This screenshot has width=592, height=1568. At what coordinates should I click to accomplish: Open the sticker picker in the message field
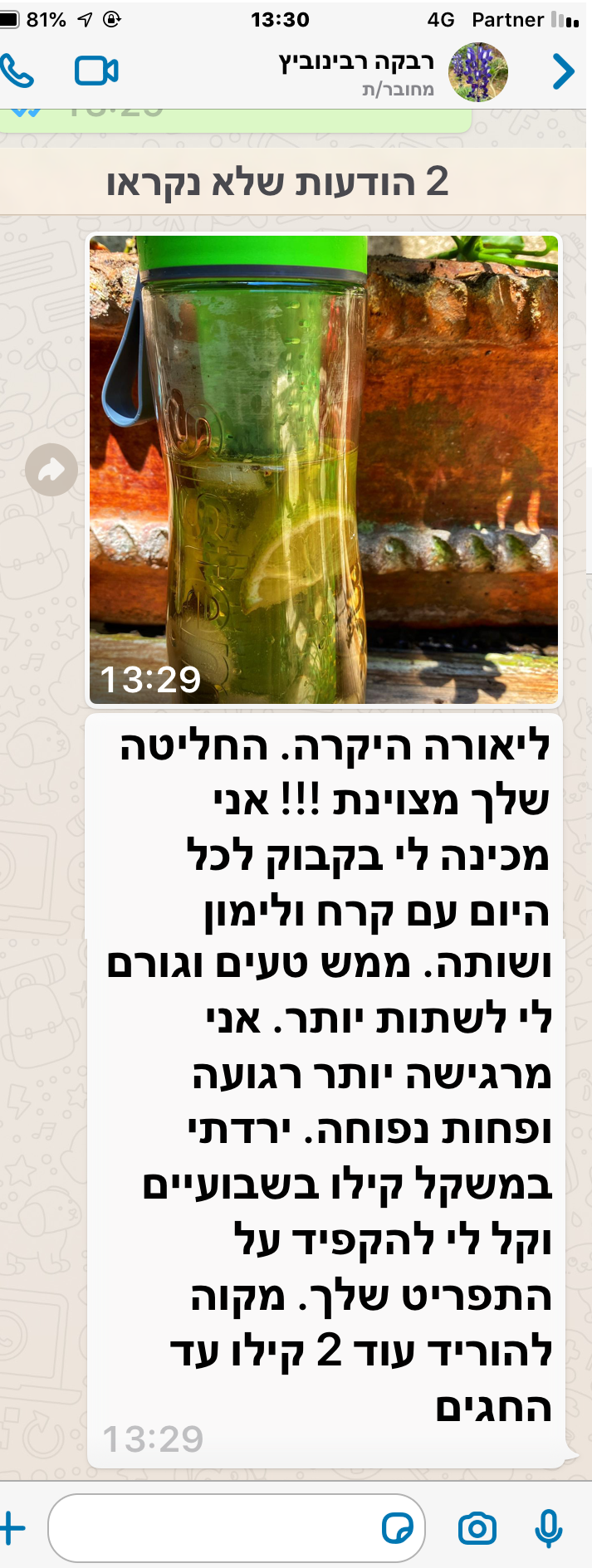[x=398, y=1527]
